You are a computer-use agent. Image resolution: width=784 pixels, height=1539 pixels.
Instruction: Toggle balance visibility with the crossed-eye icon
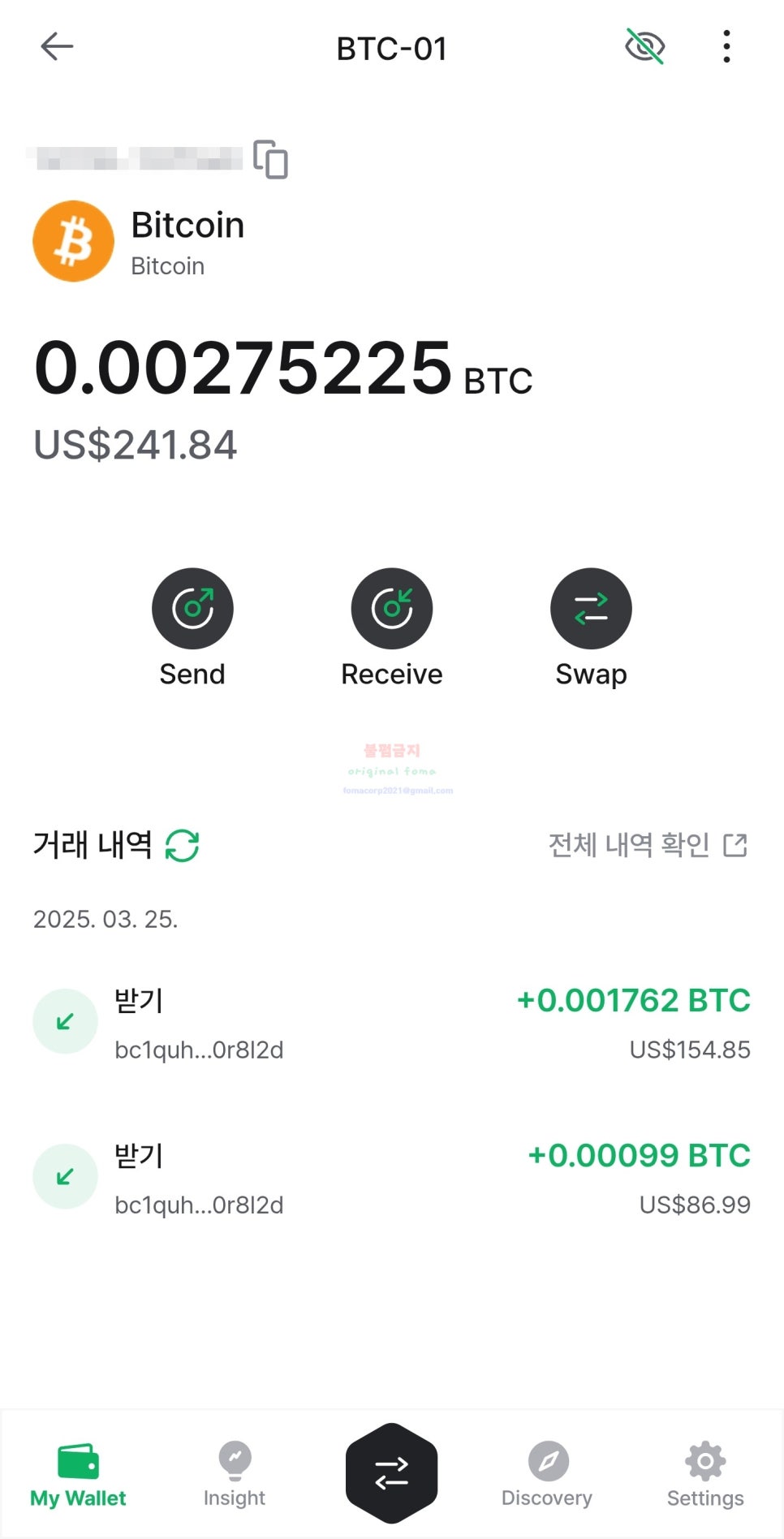tap(644, 46)
